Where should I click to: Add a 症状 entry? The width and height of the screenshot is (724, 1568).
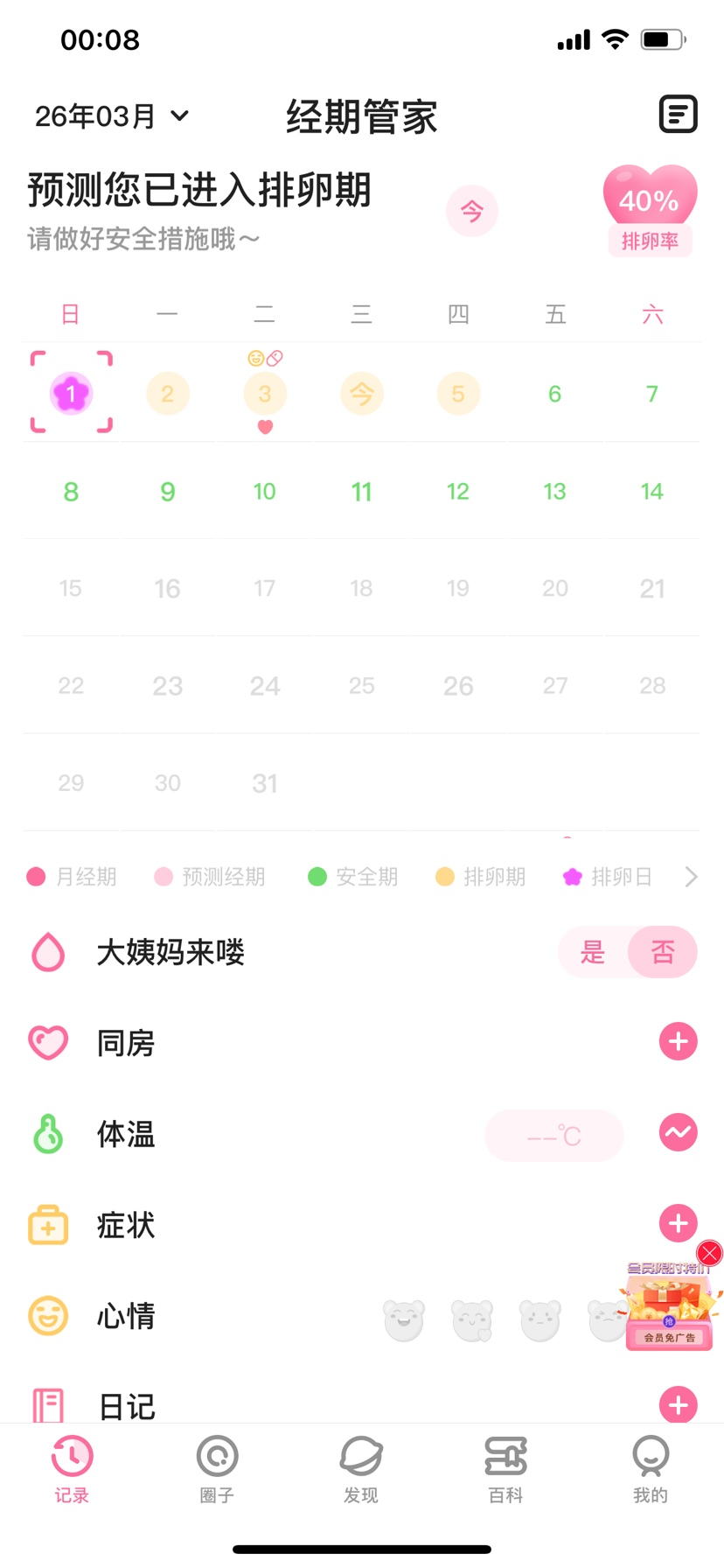point(678,1223)
